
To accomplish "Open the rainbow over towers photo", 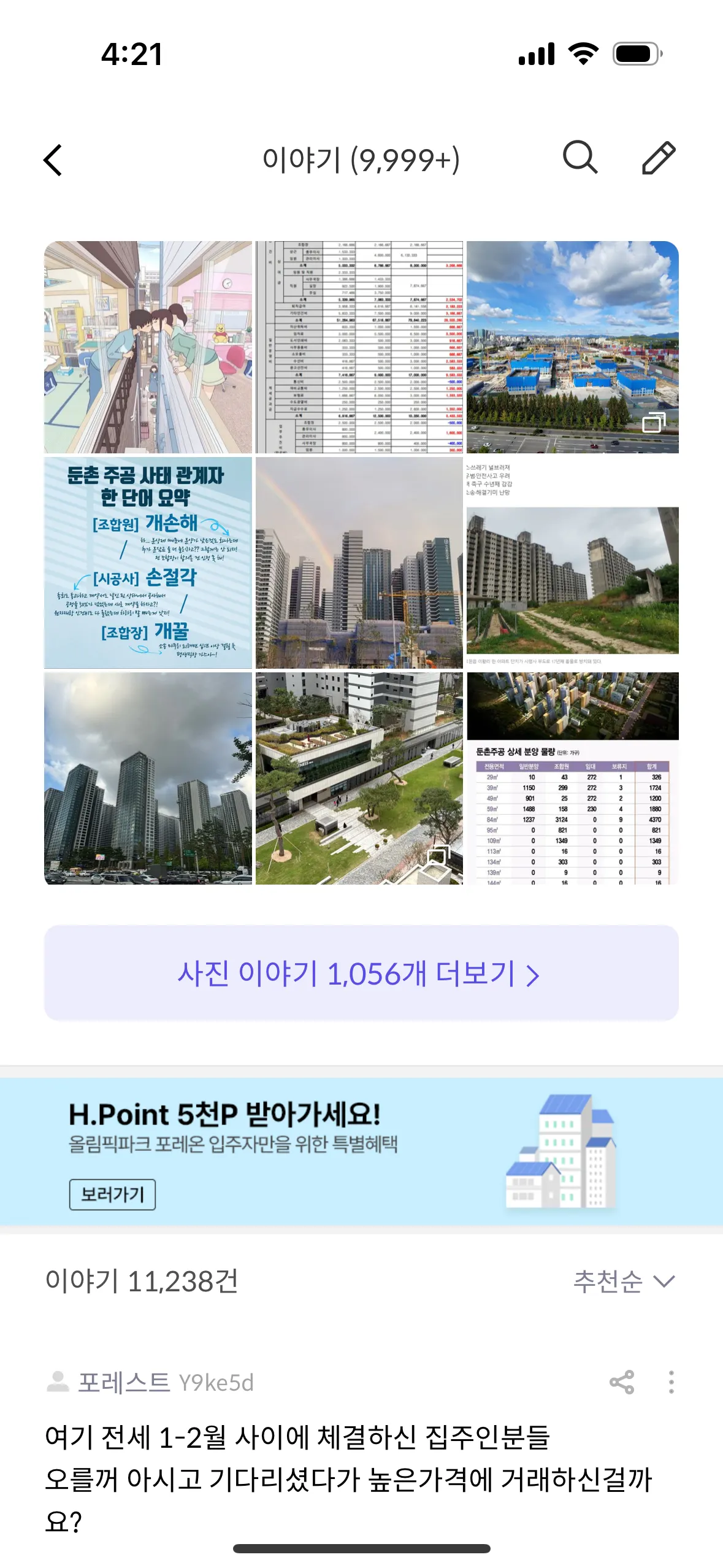I will [x=359, y=563].
